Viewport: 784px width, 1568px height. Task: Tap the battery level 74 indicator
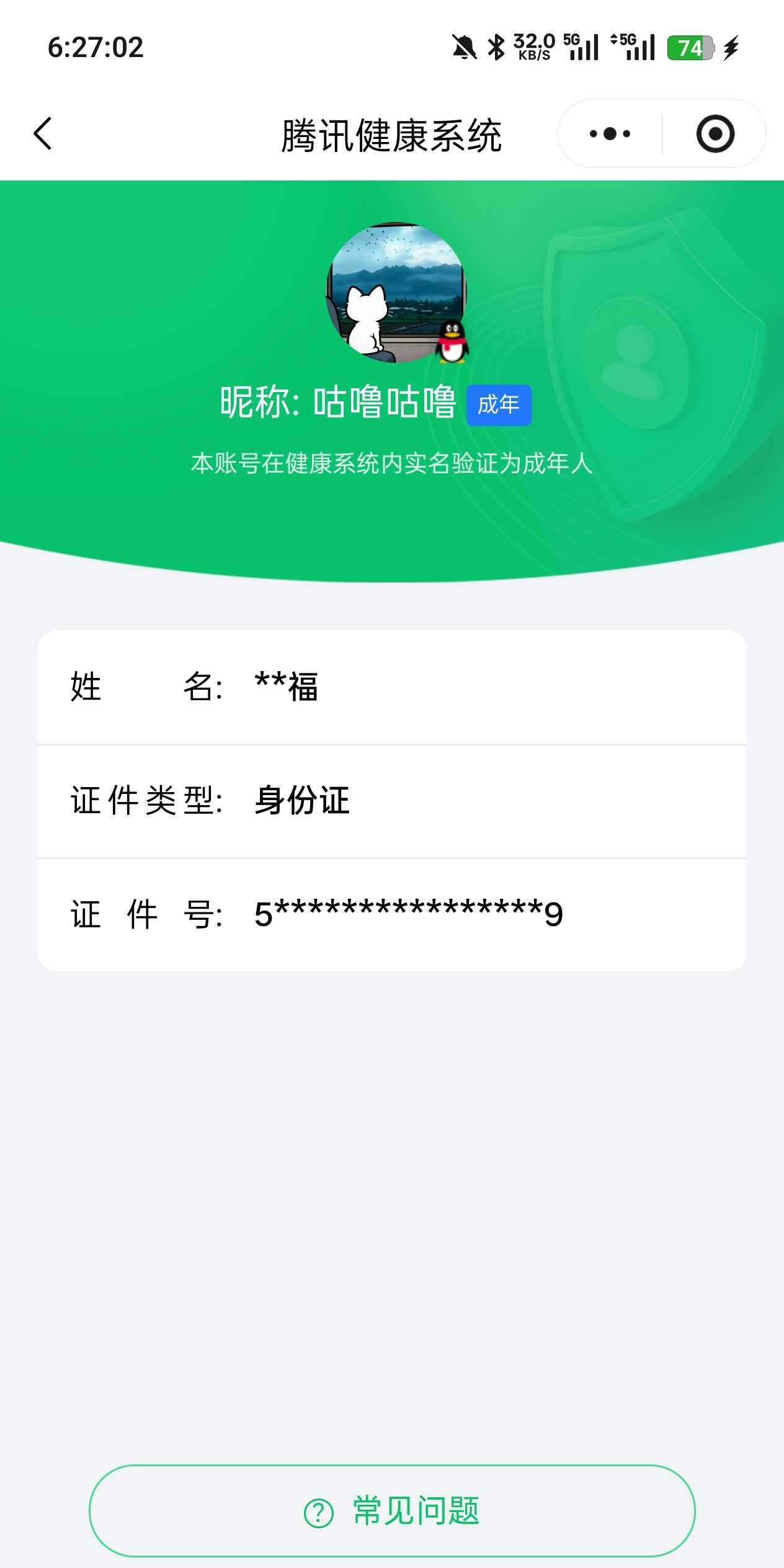coord(690,46)
